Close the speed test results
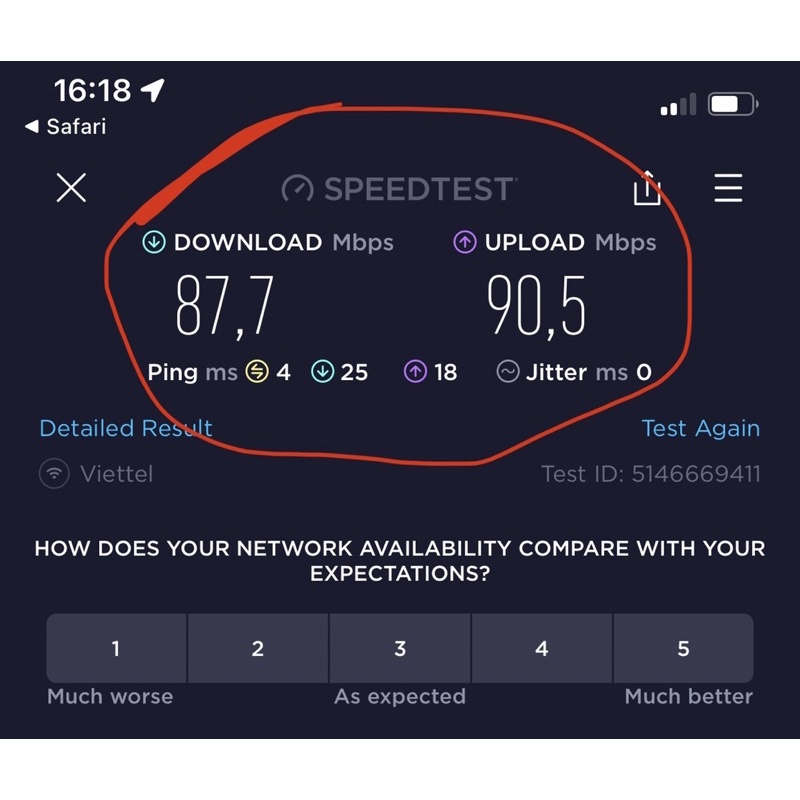 [71, 187]
